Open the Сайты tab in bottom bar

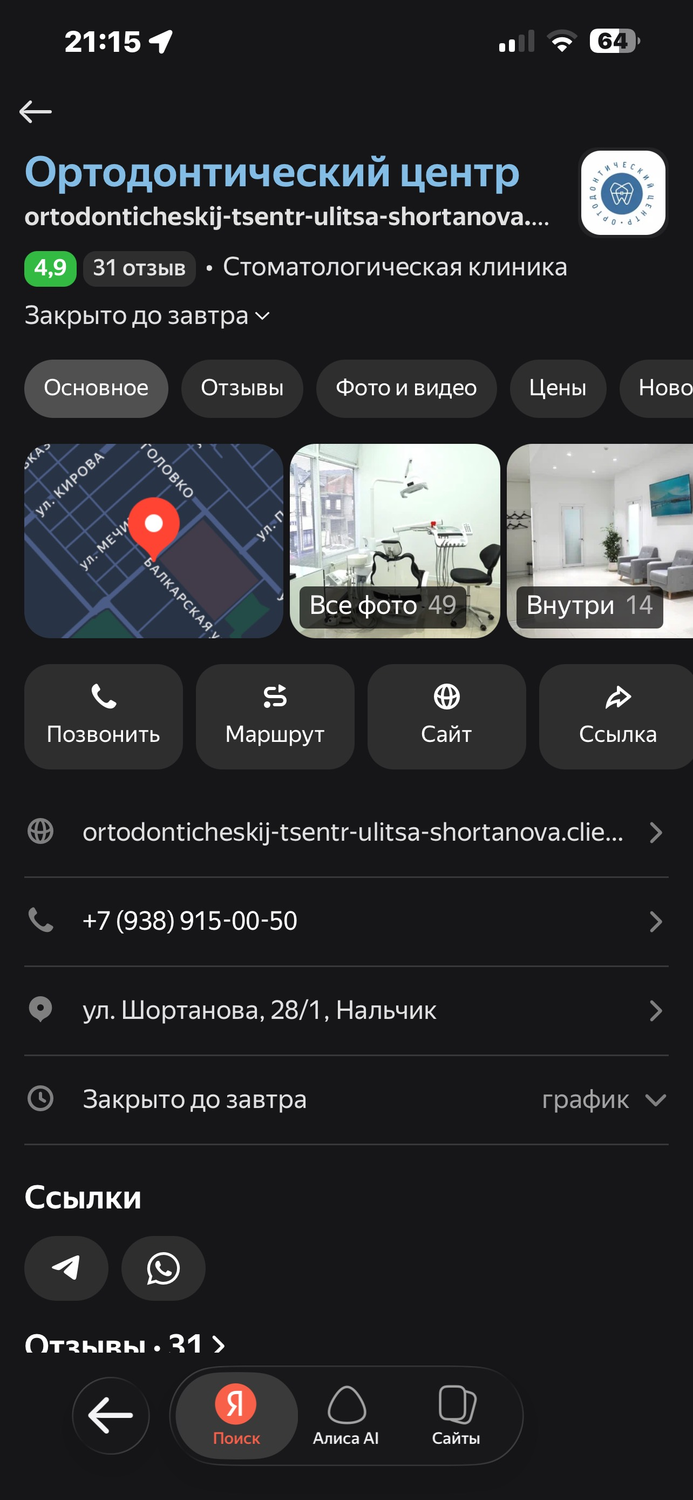point(456,1414)
